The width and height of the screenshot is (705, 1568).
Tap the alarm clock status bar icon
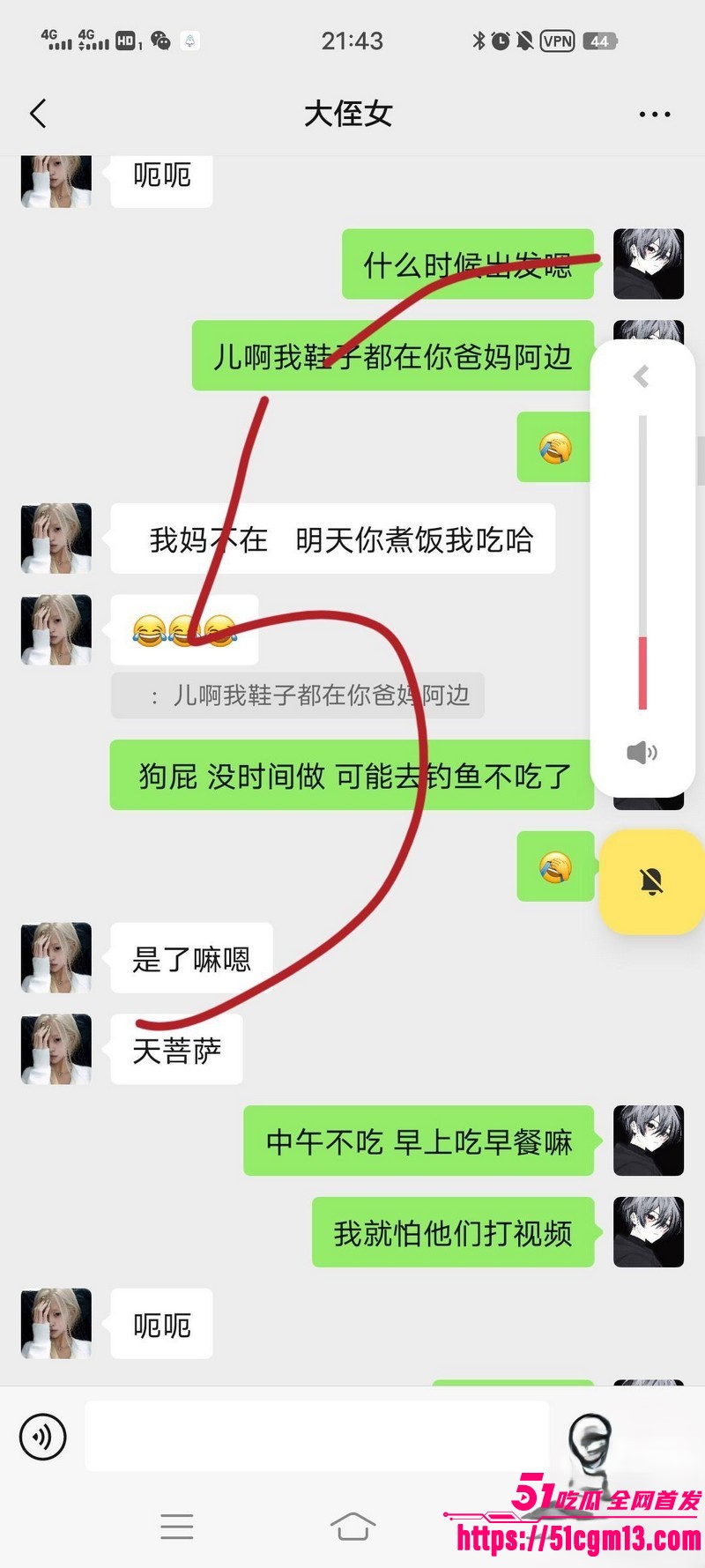click(x=500, y=40)
